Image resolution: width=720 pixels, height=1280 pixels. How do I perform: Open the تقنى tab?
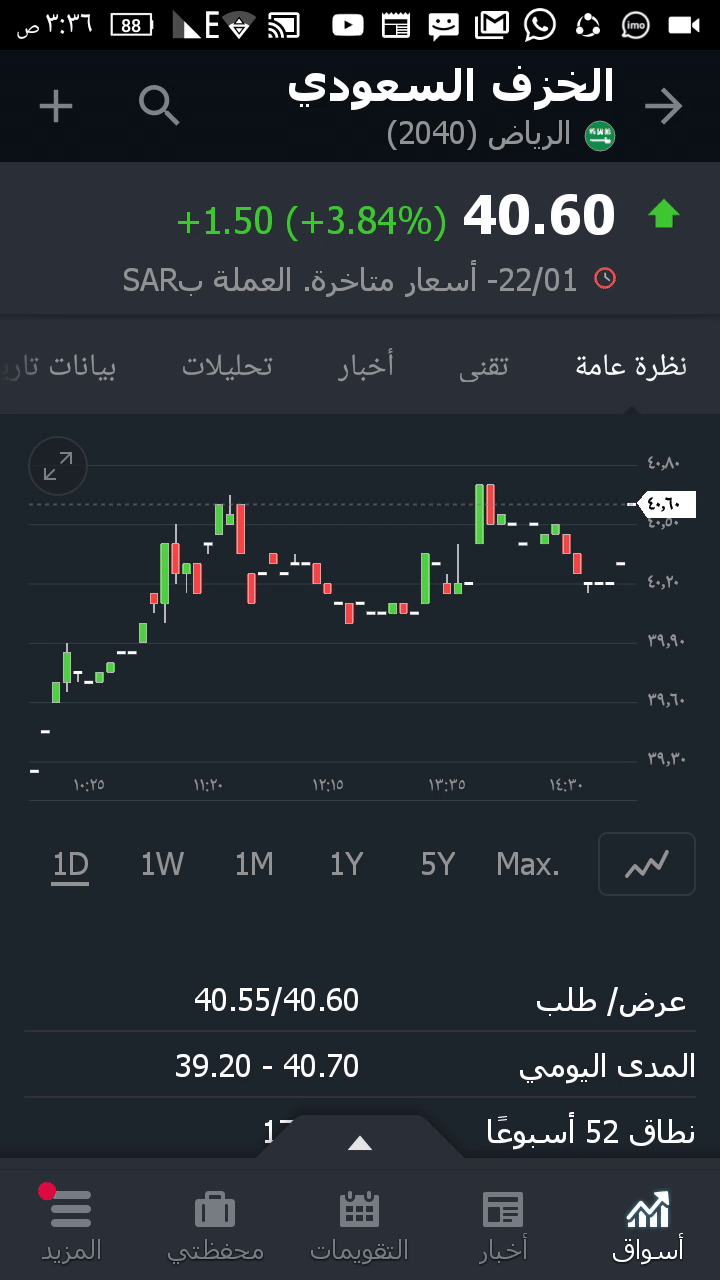point(483,366)
